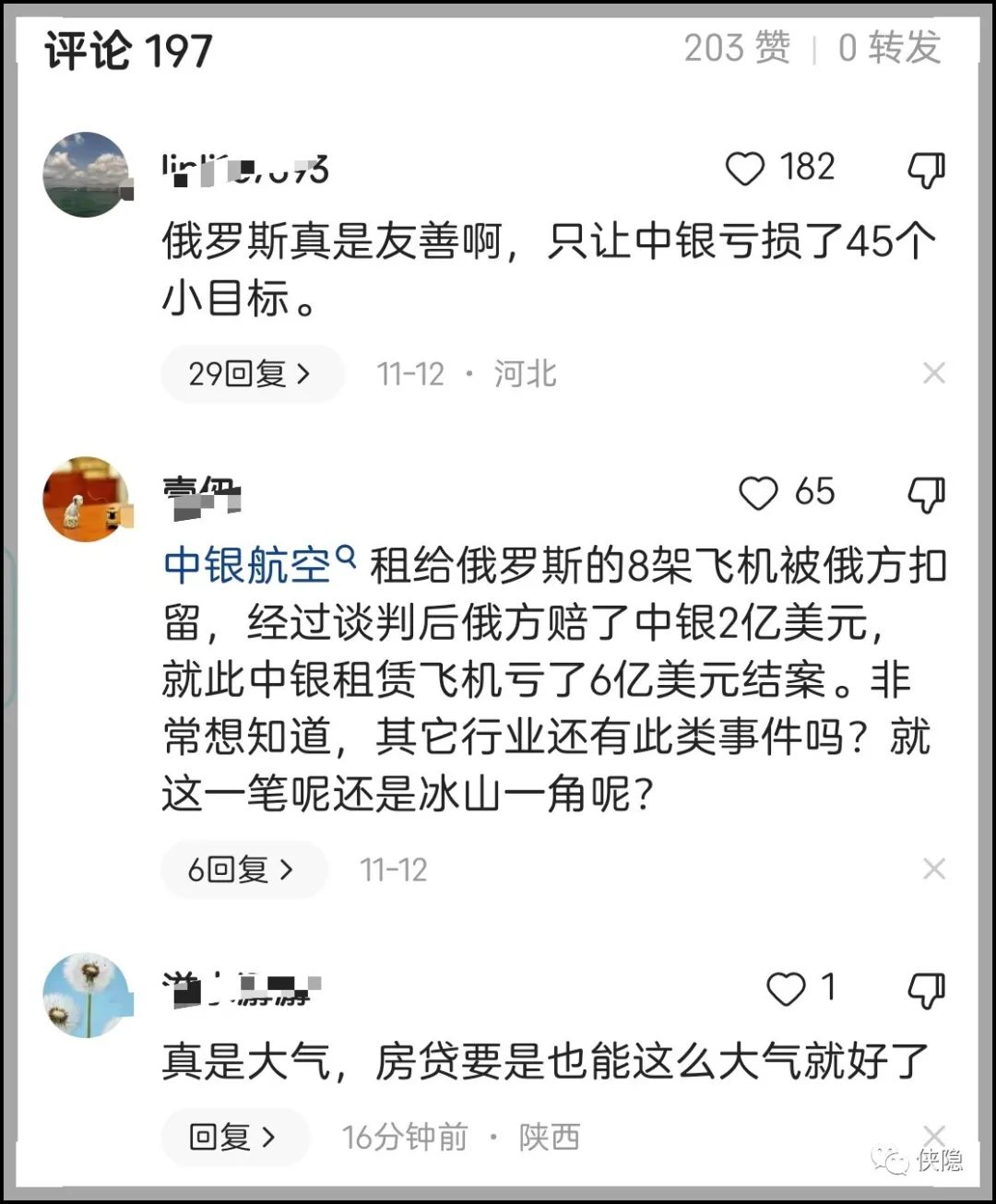Reply to the comment from 陕西
This screenshot has height=1204, width=996.
click(233, 1137)
